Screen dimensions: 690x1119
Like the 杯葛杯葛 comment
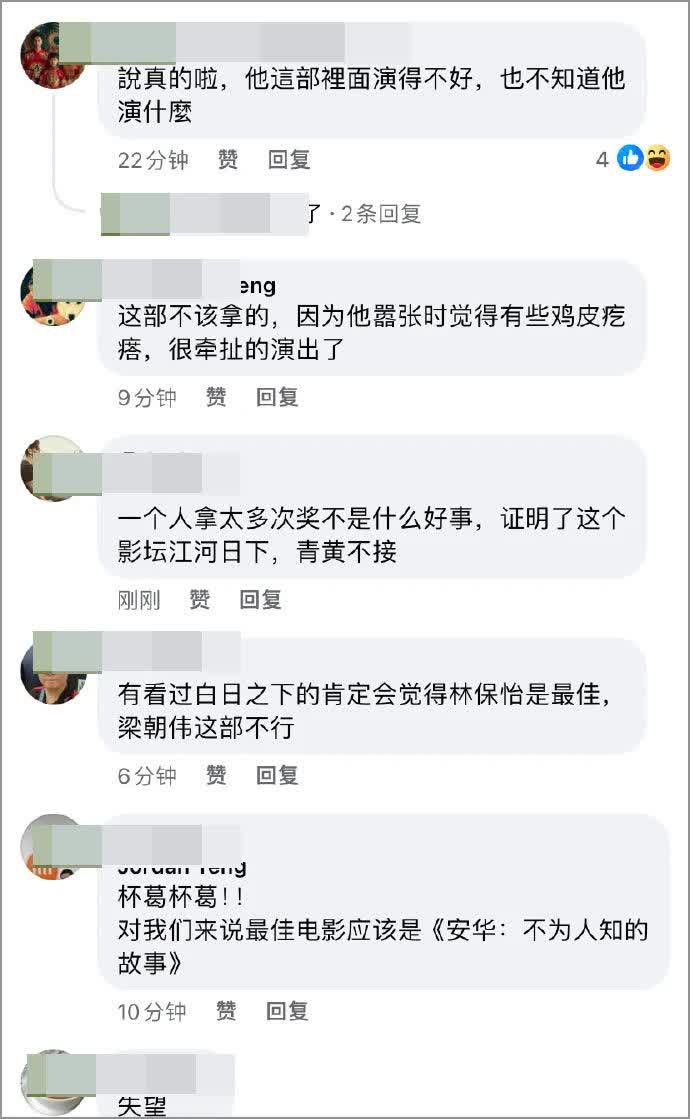pyautogui.click(x=227, y=1011)
